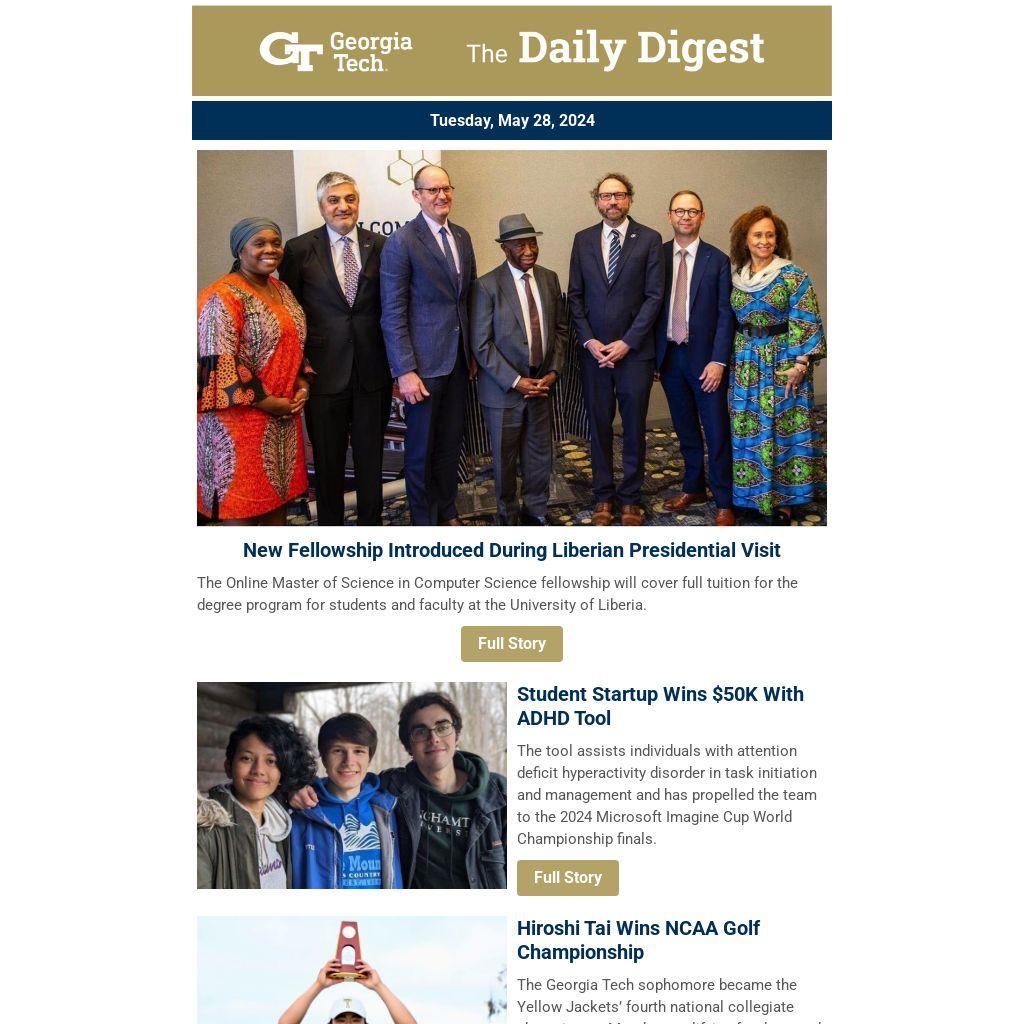
Task: Tap the Georgia Tech Daily Digest banner
Action: [511, 50]
